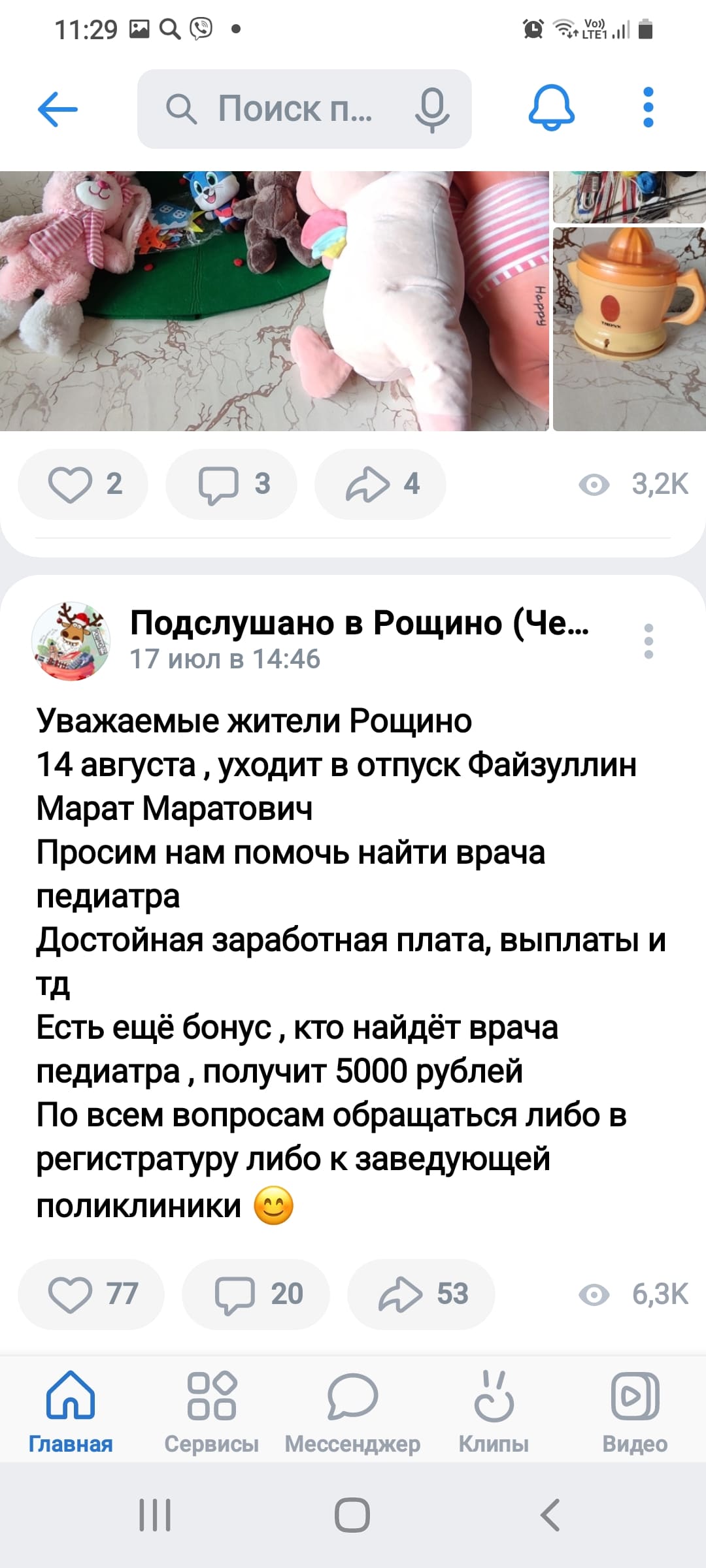Switch to the Сервисы tab

click(x=211, y=1411)
